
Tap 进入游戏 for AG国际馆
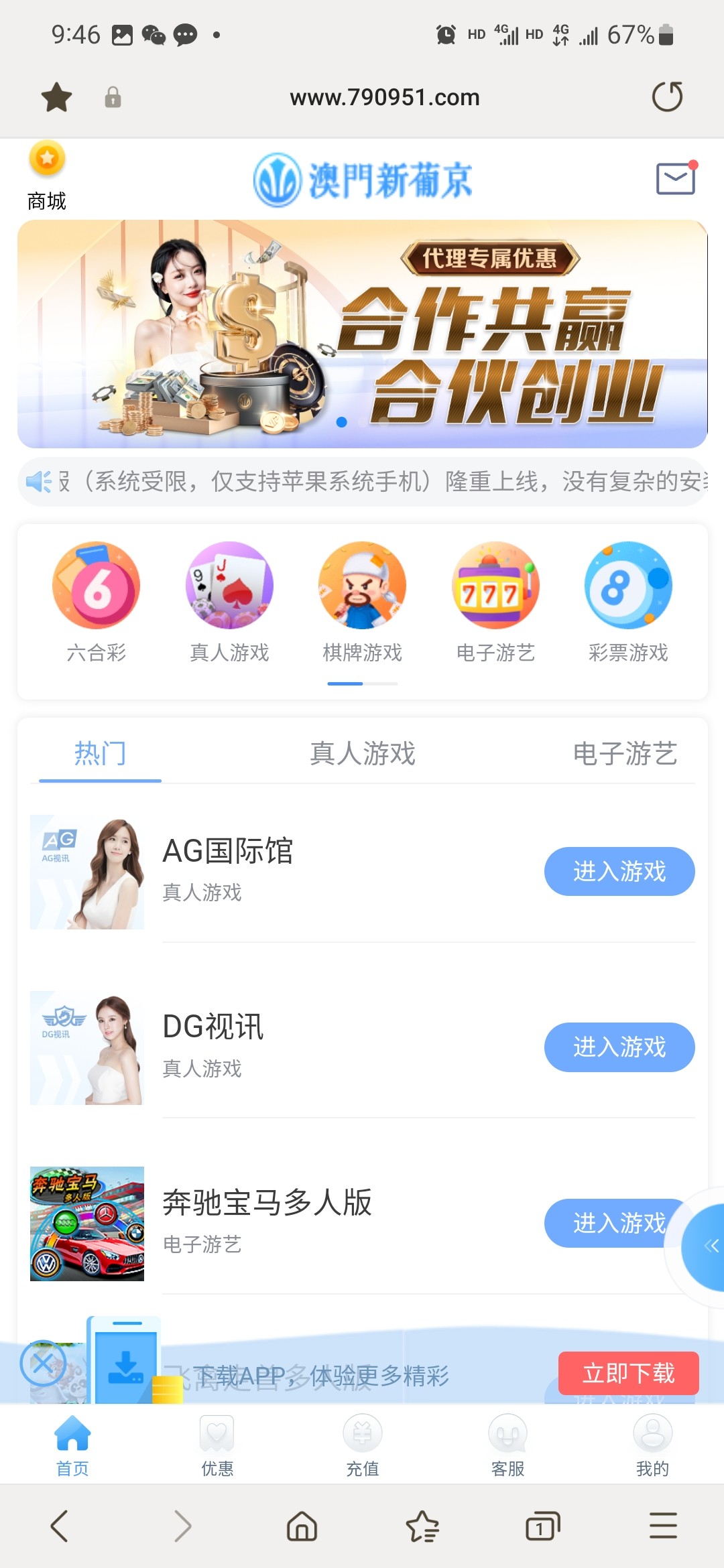619,872
